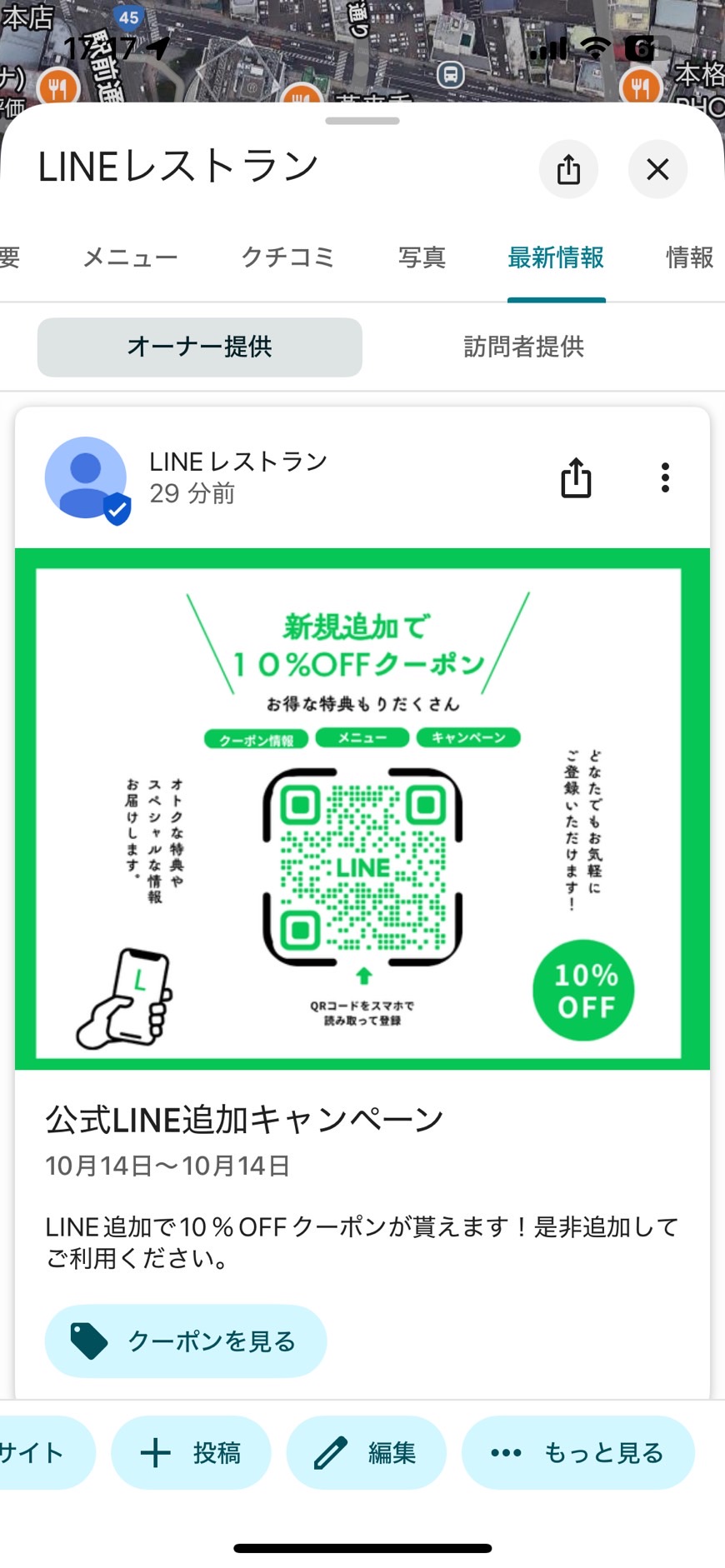The image size is (725, 1568).
Task: Open the LINEレストラン profile avatar
Action: 86,477
